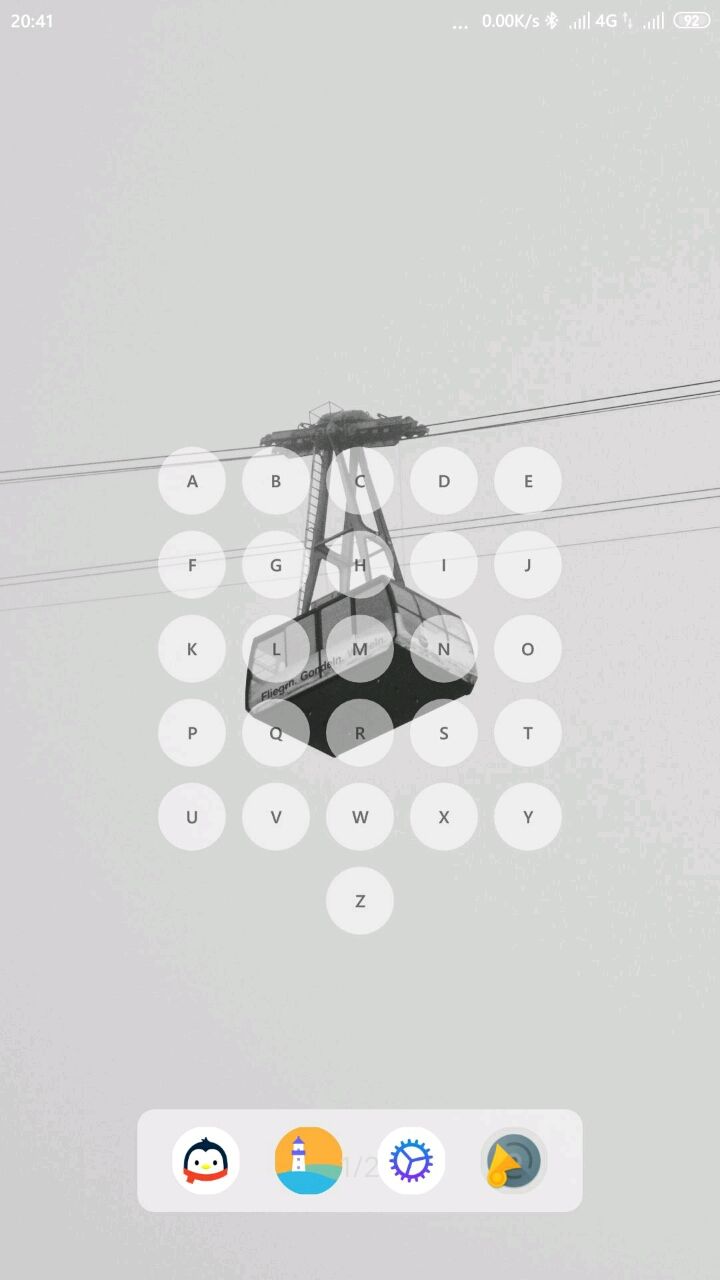Select the letter E circle
Viewport: 720px width, 1280px height.
[x=528, y=481]
